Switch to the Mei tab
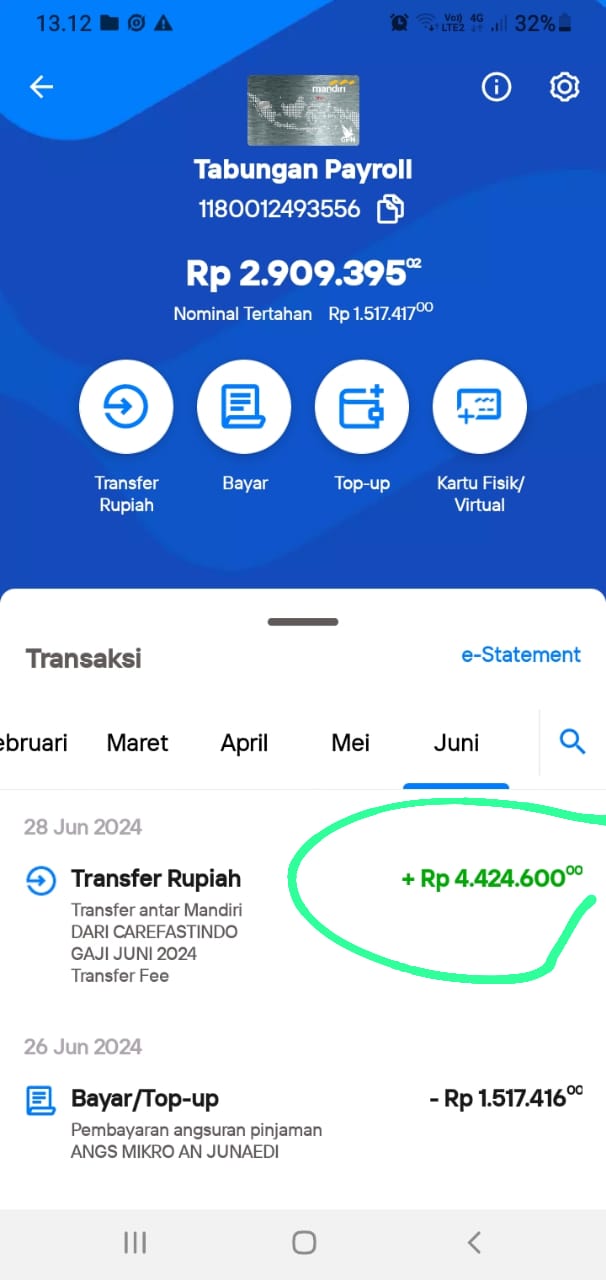Screen dimensions: 606x1280 tap(350, 743)
